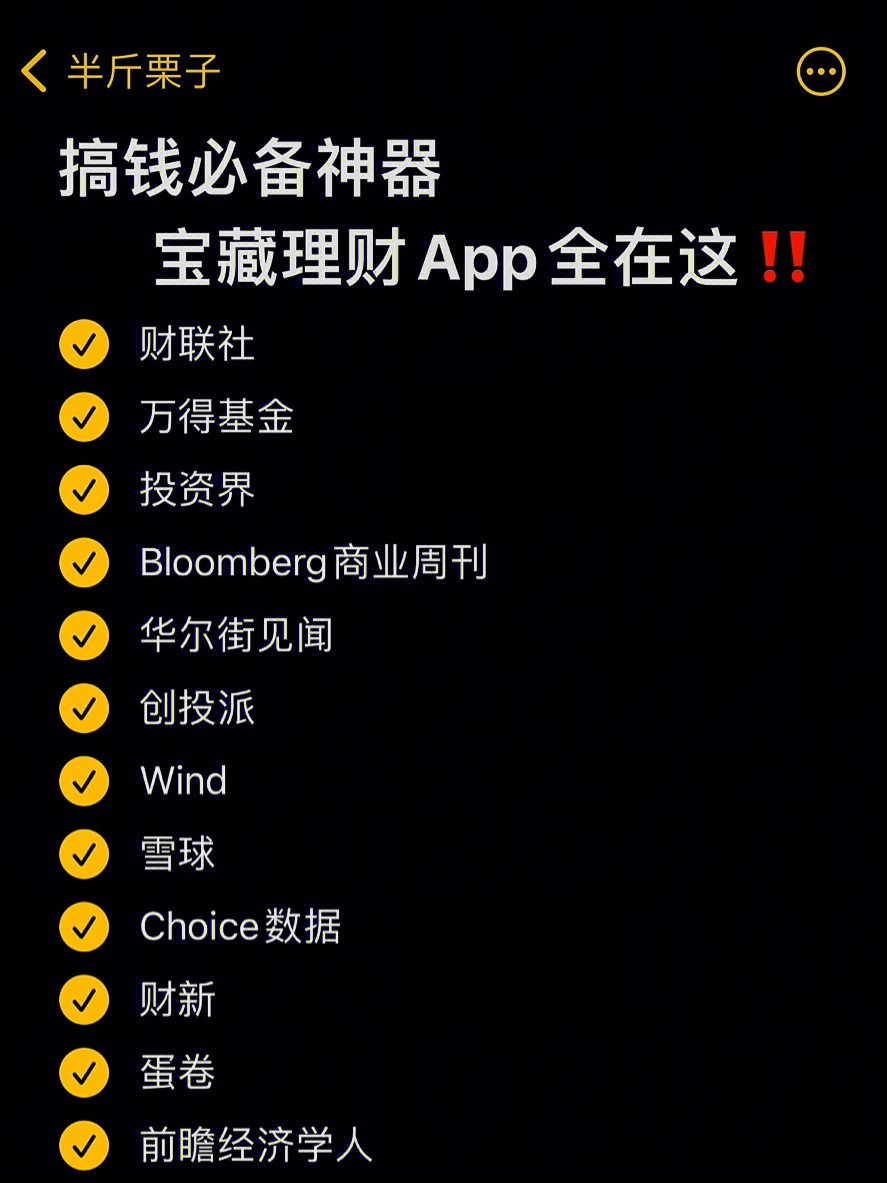Uncheck Bloomberg商业周刊 in the list

(84, 563)
